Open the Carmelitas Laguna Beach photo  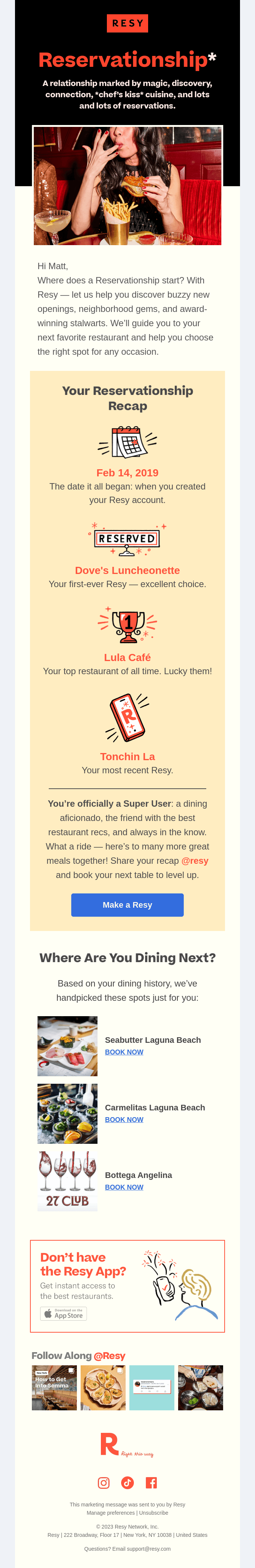tap(67, 1114)
